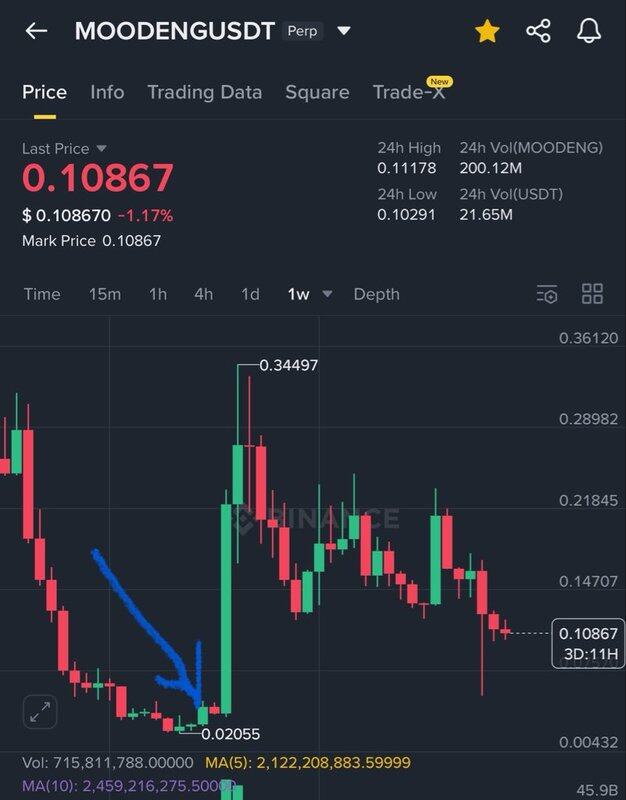Viewport: 626px width, 800px height.
Task: Select the 15m chart interval
Action: point(105,294)
